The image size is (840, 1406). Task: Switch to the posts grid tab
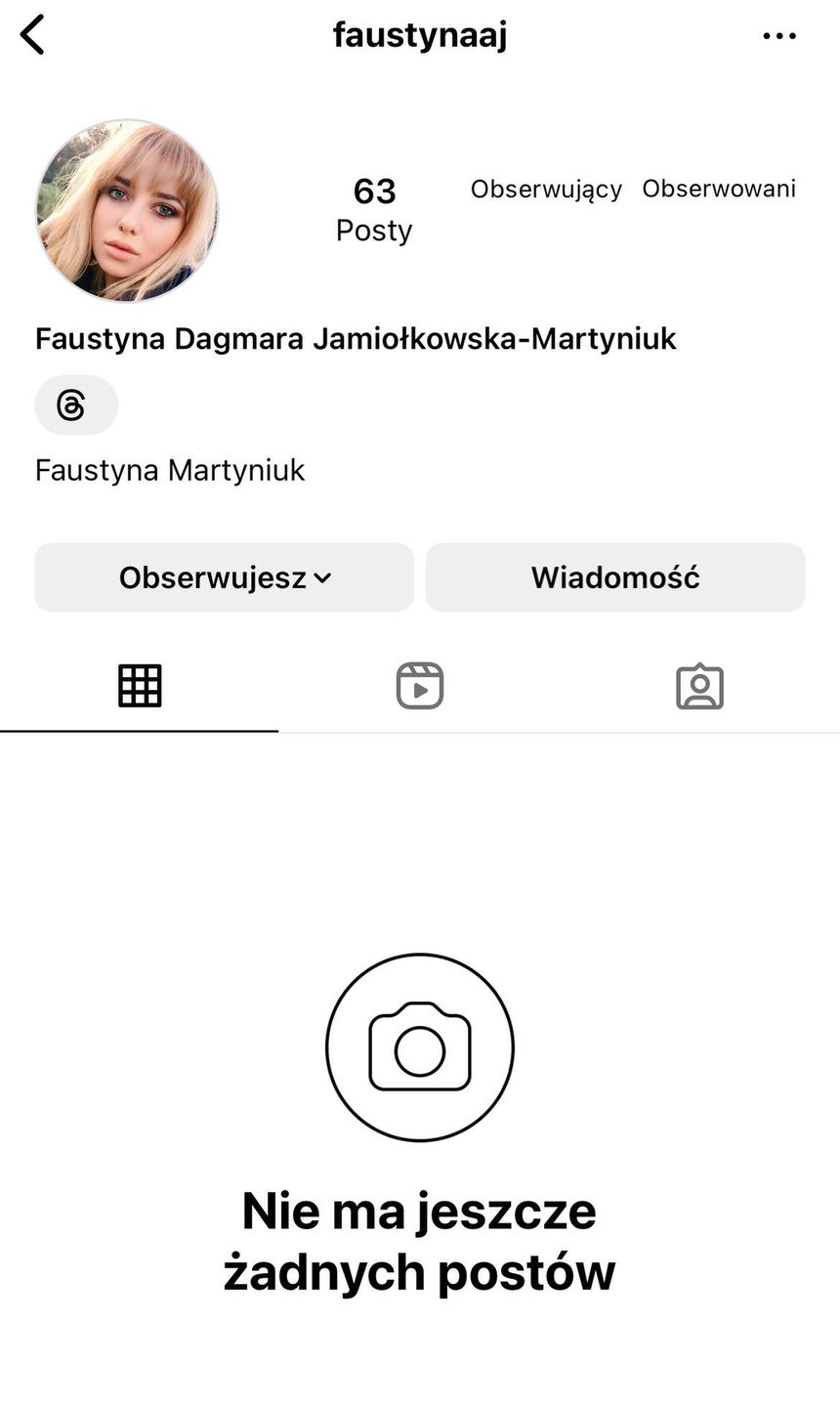140,686
